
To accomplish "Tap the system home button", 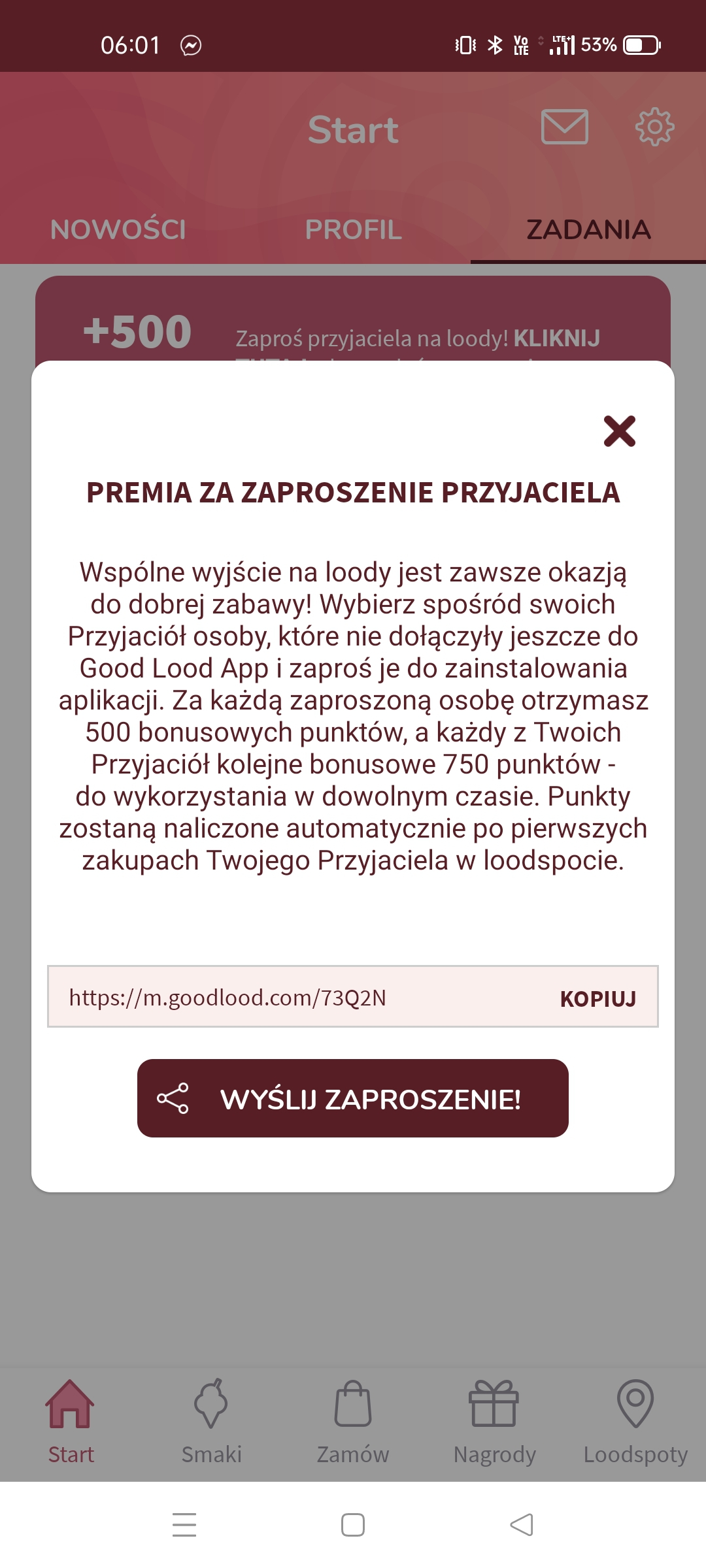I will point(353,1525).
